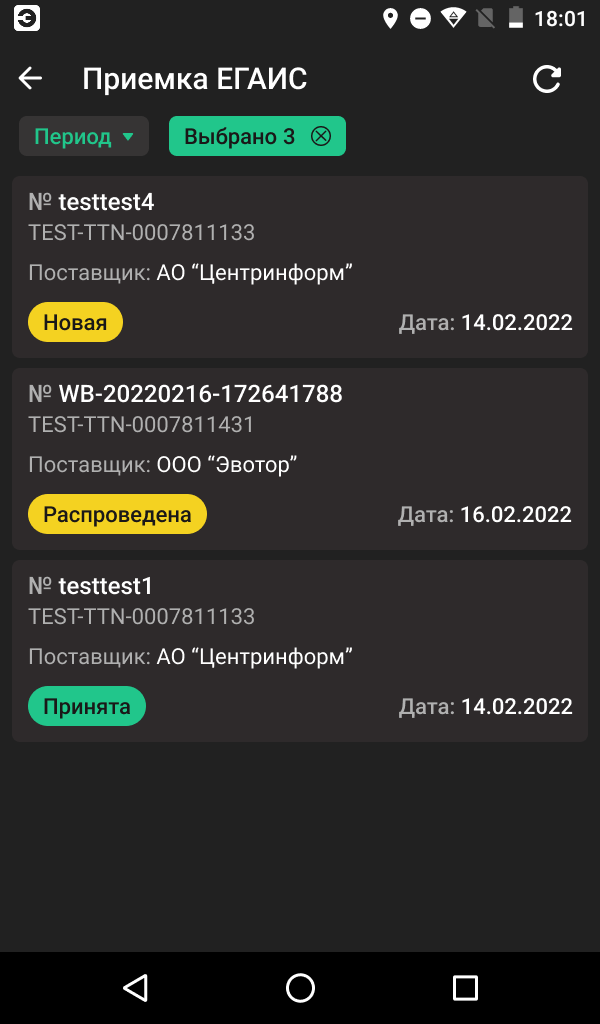
Task: Open the Период dropdown filter
Action: [x=84, y=137]
